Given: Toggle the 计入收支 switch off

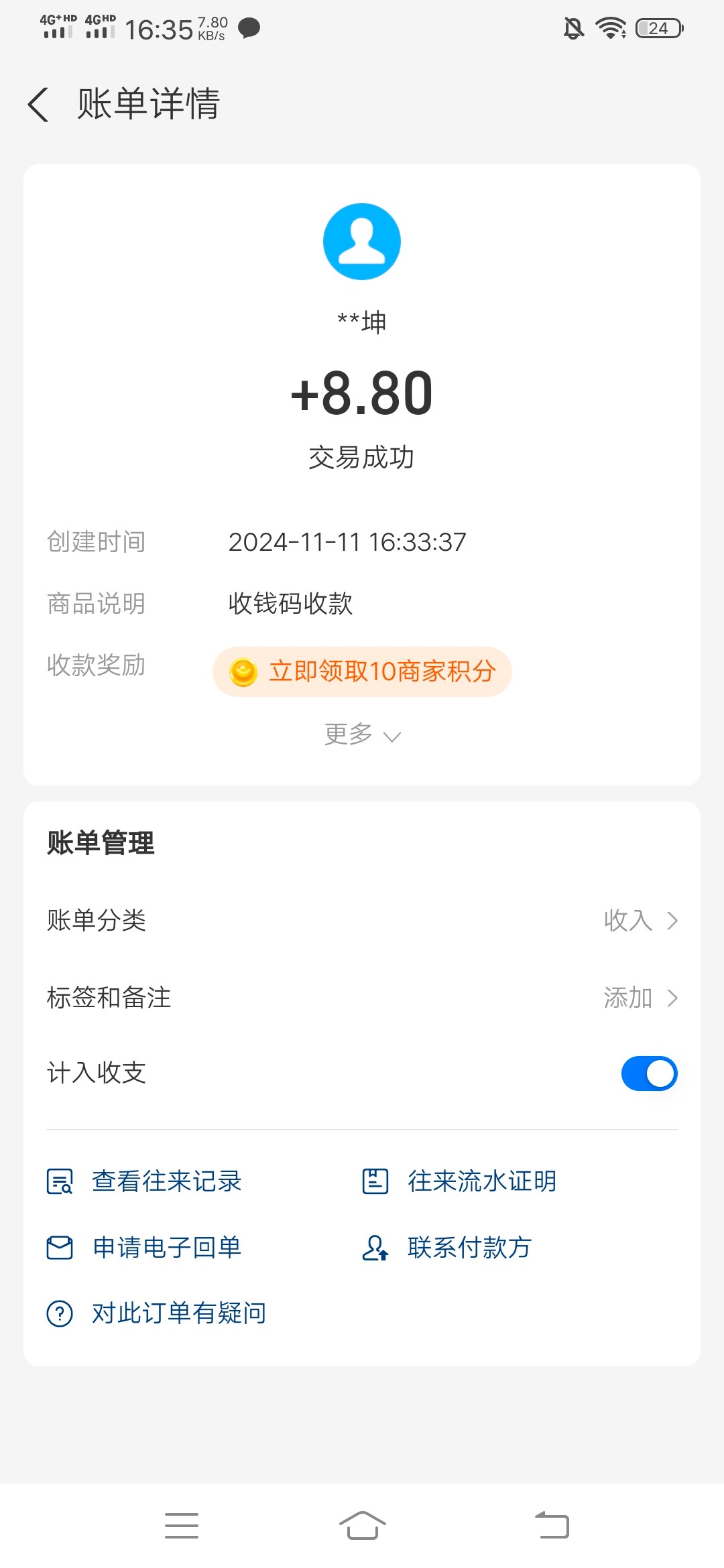Looking at the screenshot, I should pyautogui.click(x=649, y=1073).
